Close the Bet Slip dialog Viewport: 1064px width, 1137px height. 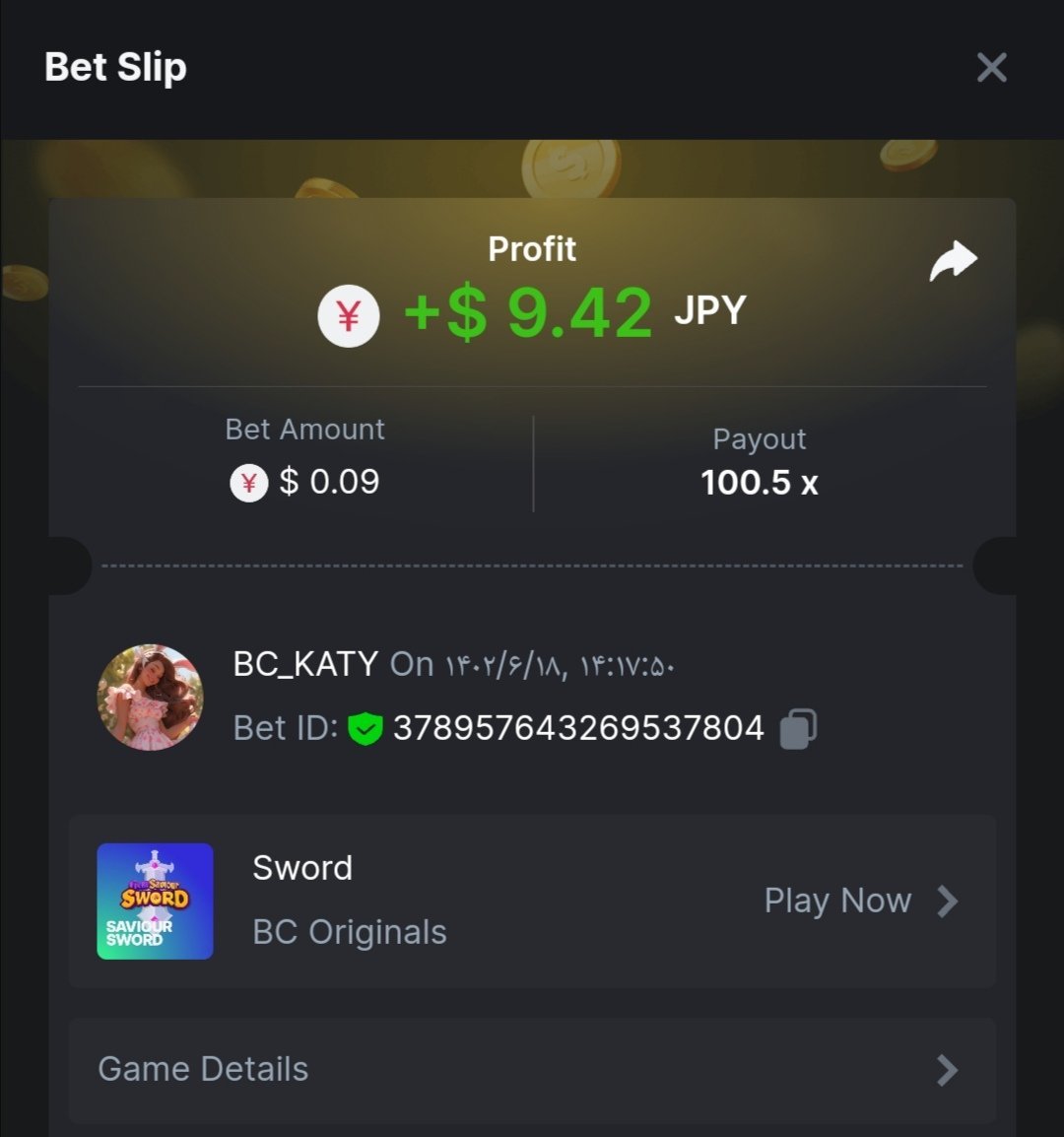click(991, 68)
